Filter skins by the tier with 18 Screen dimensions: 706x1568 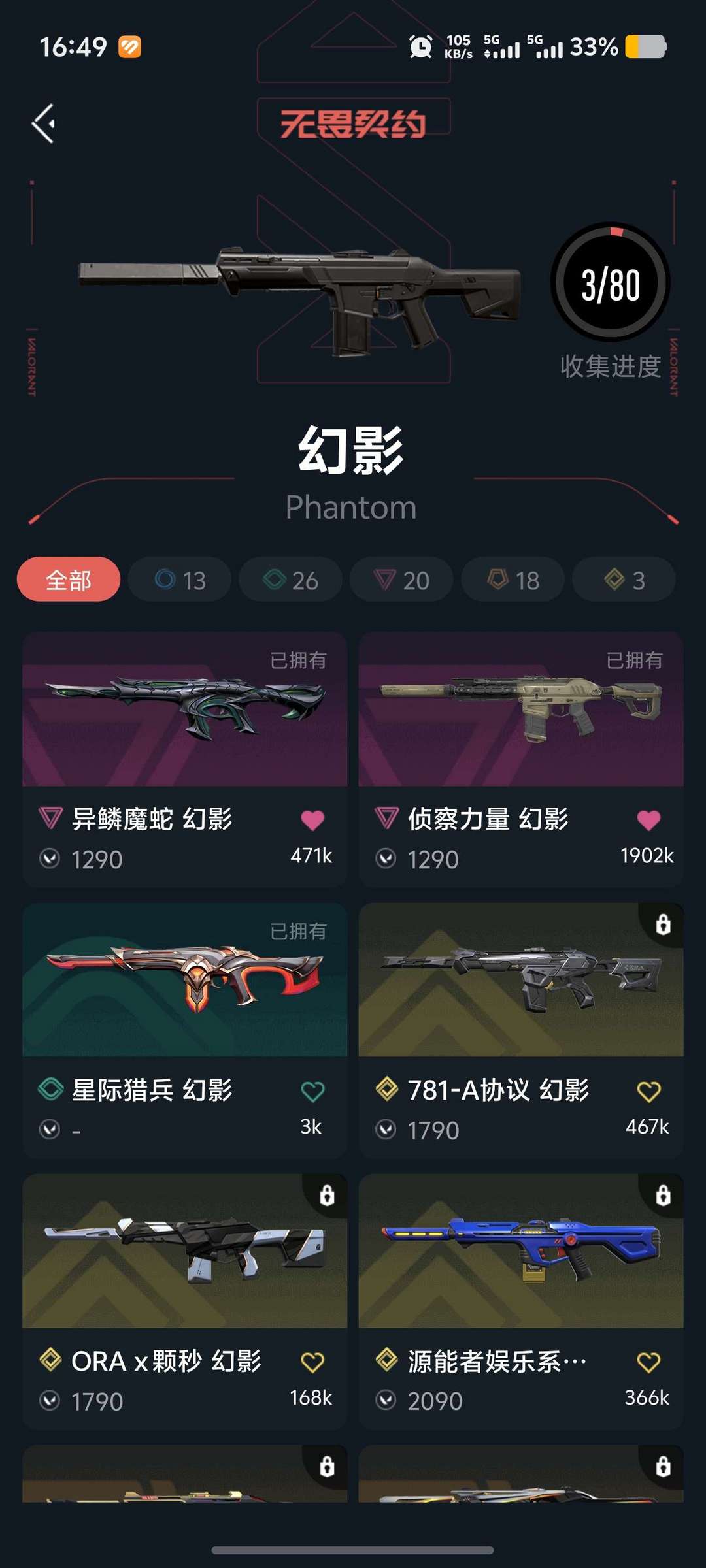[513, 580]
